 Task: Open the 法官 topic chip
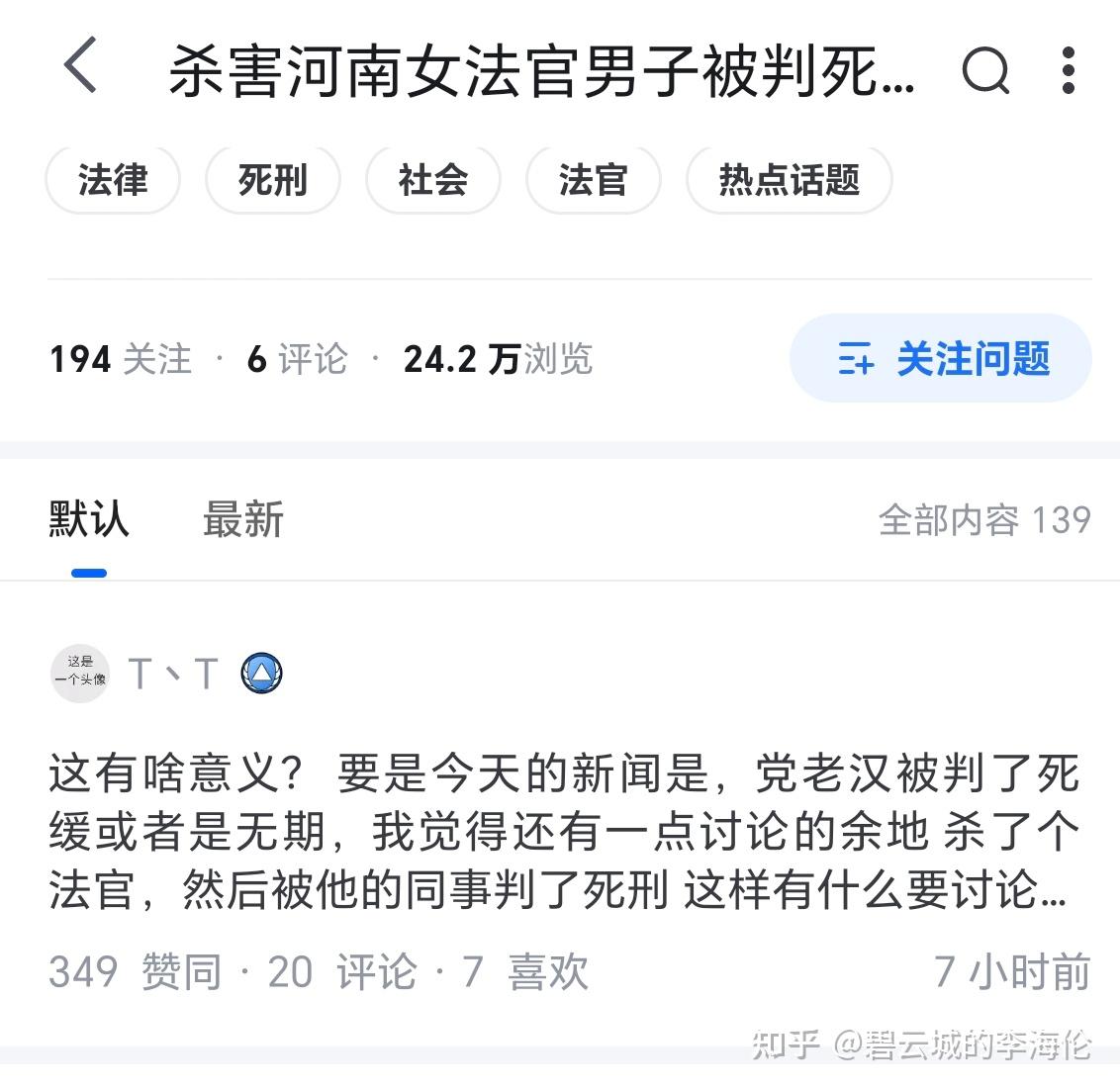(593, 180)
